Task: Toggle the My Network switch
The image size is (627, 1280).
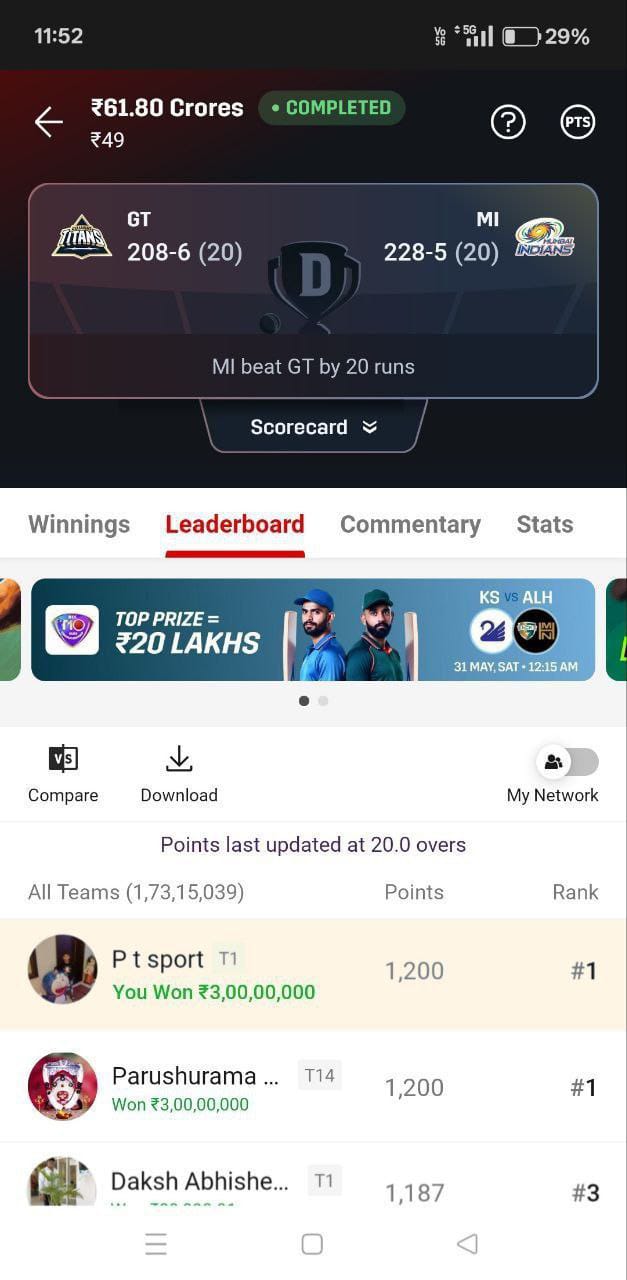Action: (x=567, y=762)
